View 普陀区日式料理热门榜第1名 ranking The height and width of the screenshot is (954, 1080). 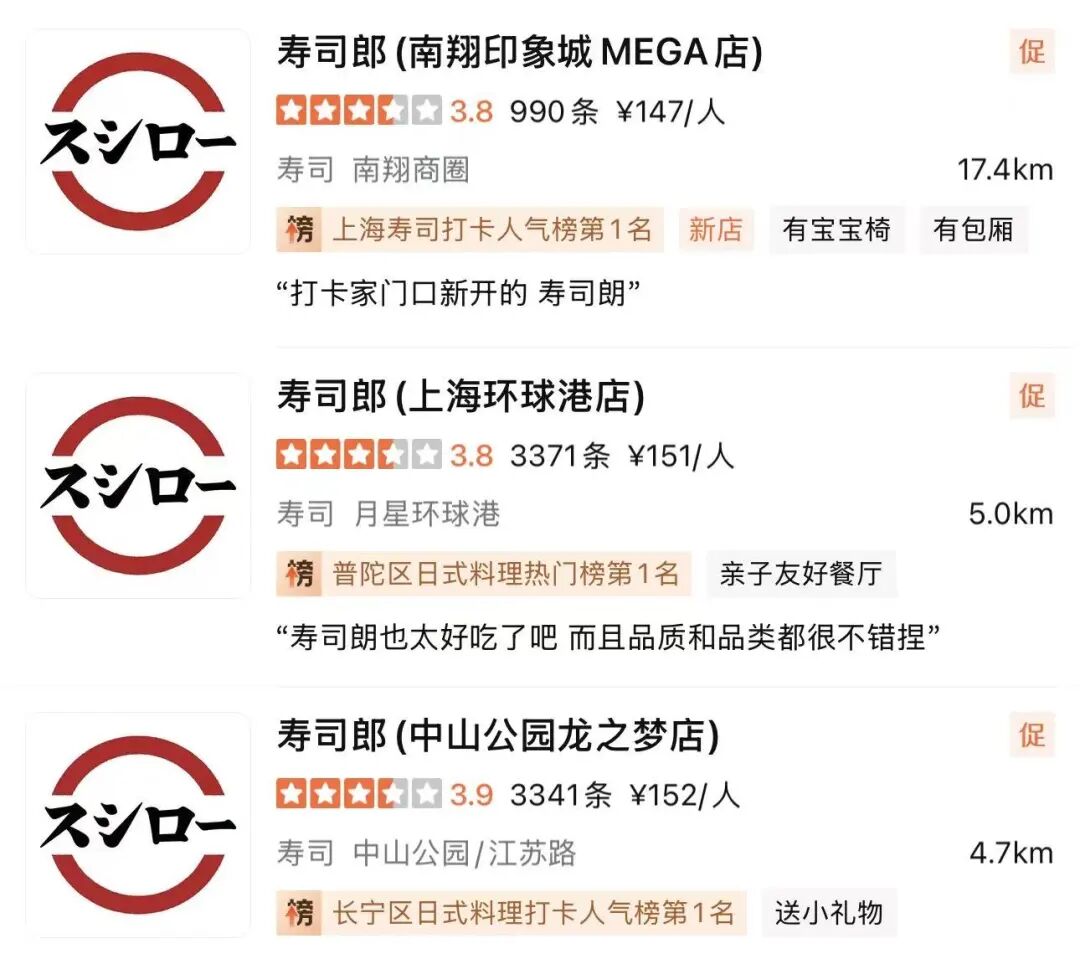coord(484,574)
